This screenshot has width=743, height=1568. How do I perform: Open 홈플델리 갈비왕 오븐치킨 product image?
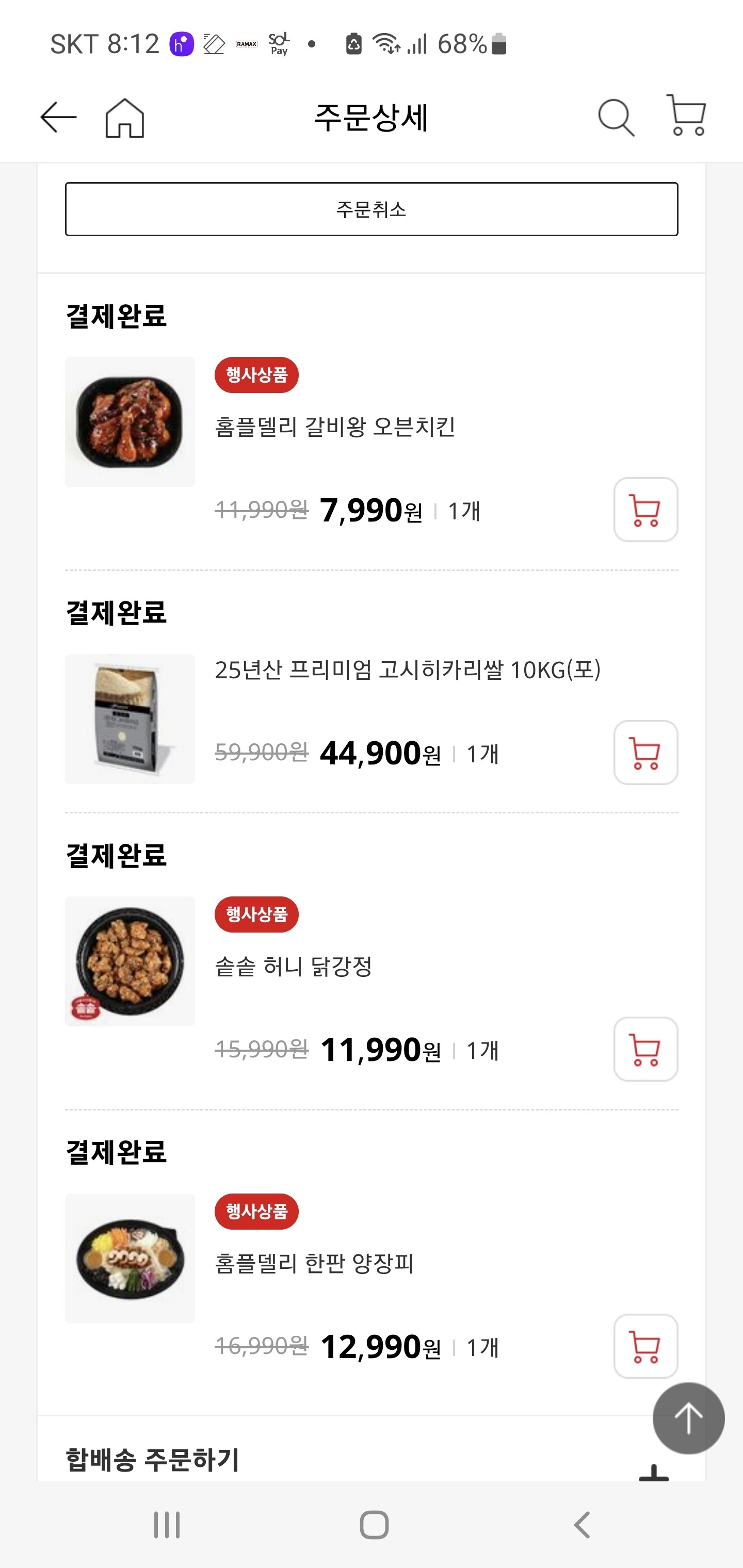click(x=130, y=421)
